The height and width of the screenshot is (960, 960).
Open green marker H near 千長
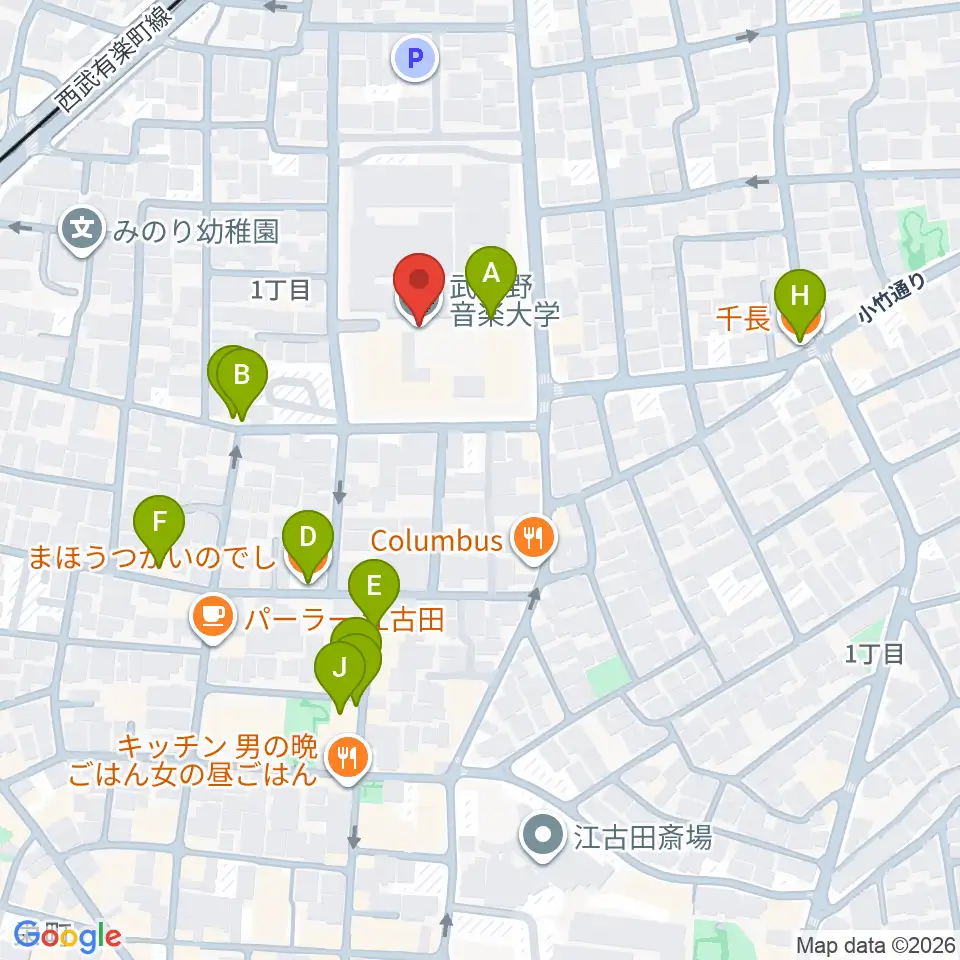tap(800, 301)
